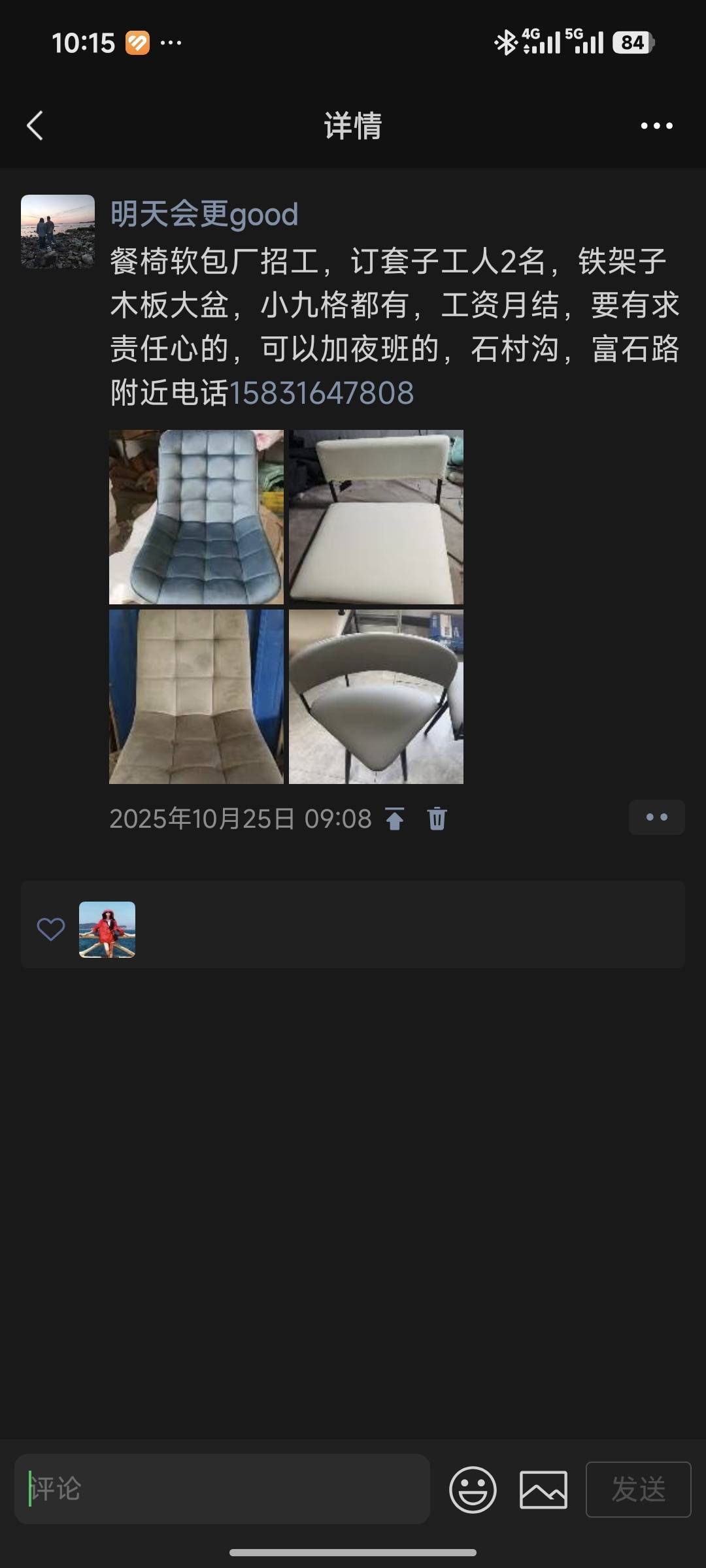Open 明天会更good profile avatar
The width and height of the screenshot is (706, 1568).
(x=58, y=231)
